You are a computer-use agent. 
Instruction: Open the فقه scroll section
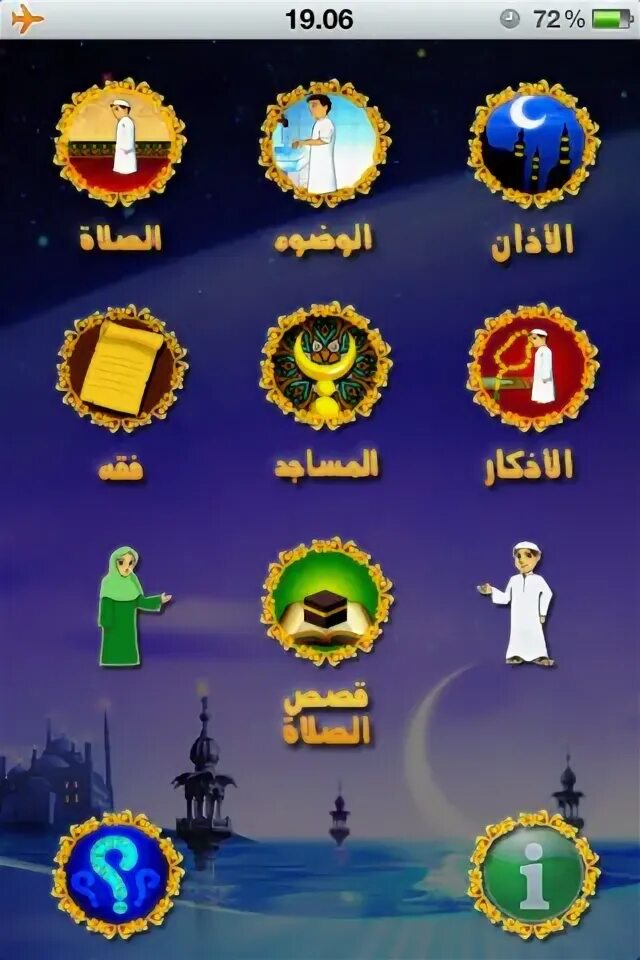click(120, 368)
